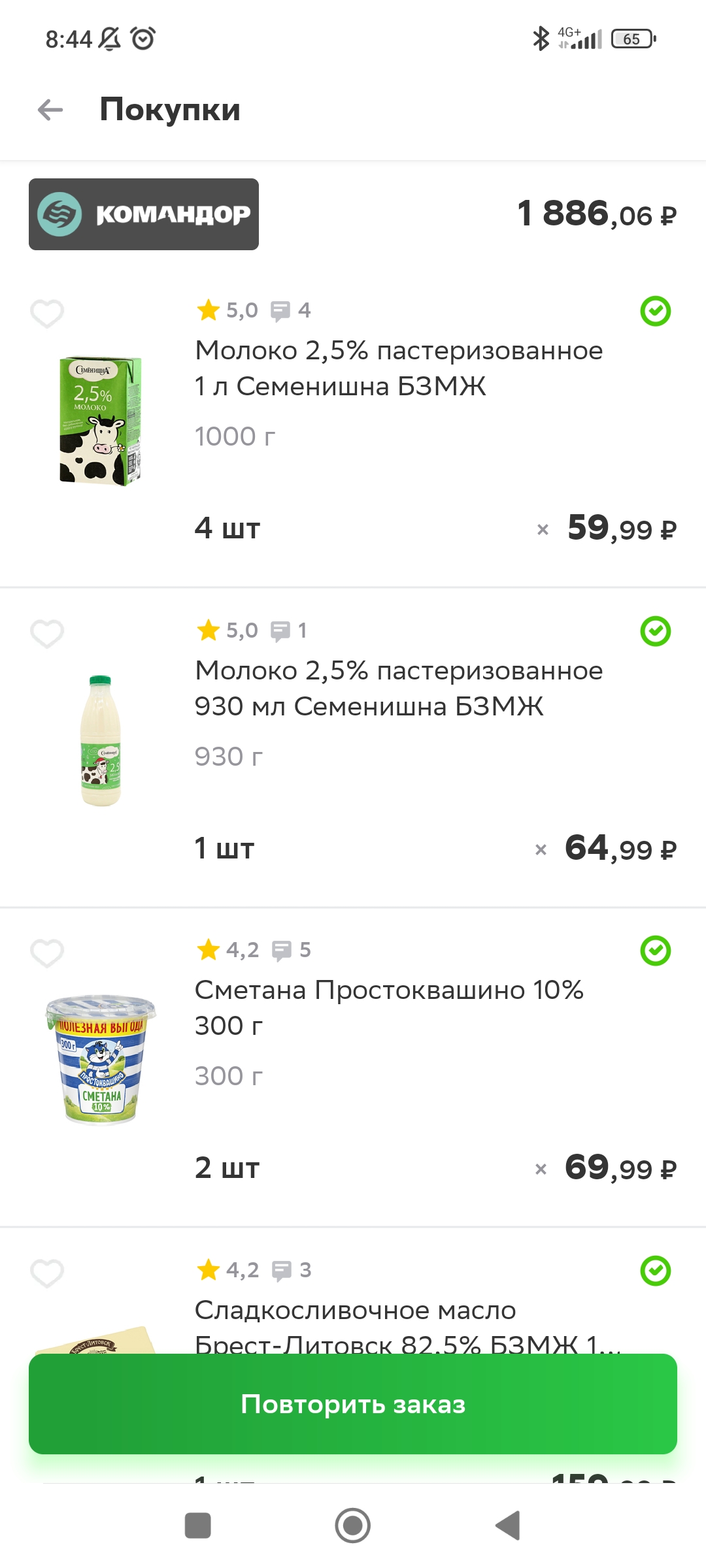The width and height of the screenshot is (706, 1568).
Task: View the Молоко 930 мл bottle picture
Action: [101, 741]
